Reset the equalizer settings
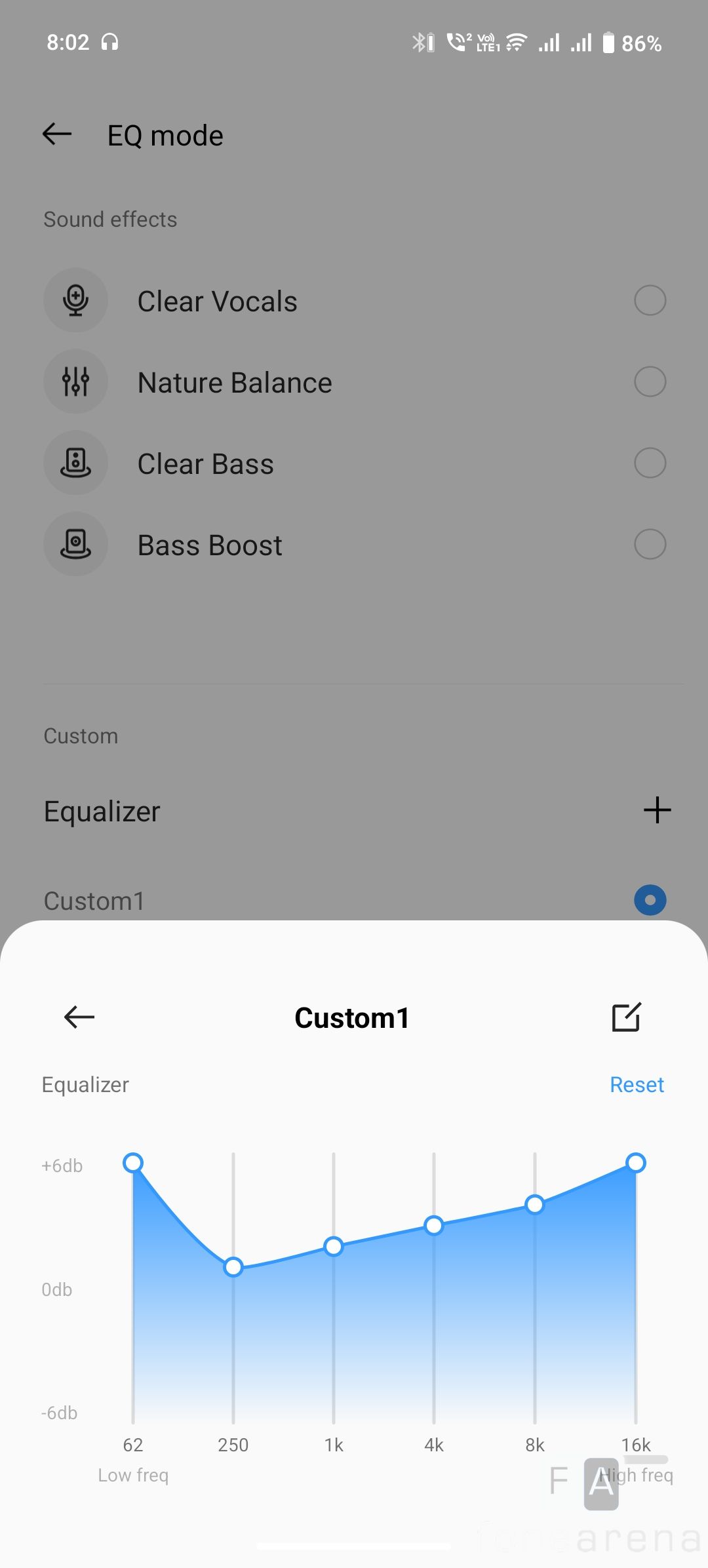The image size is (708, 1568). click(636, 1085)
